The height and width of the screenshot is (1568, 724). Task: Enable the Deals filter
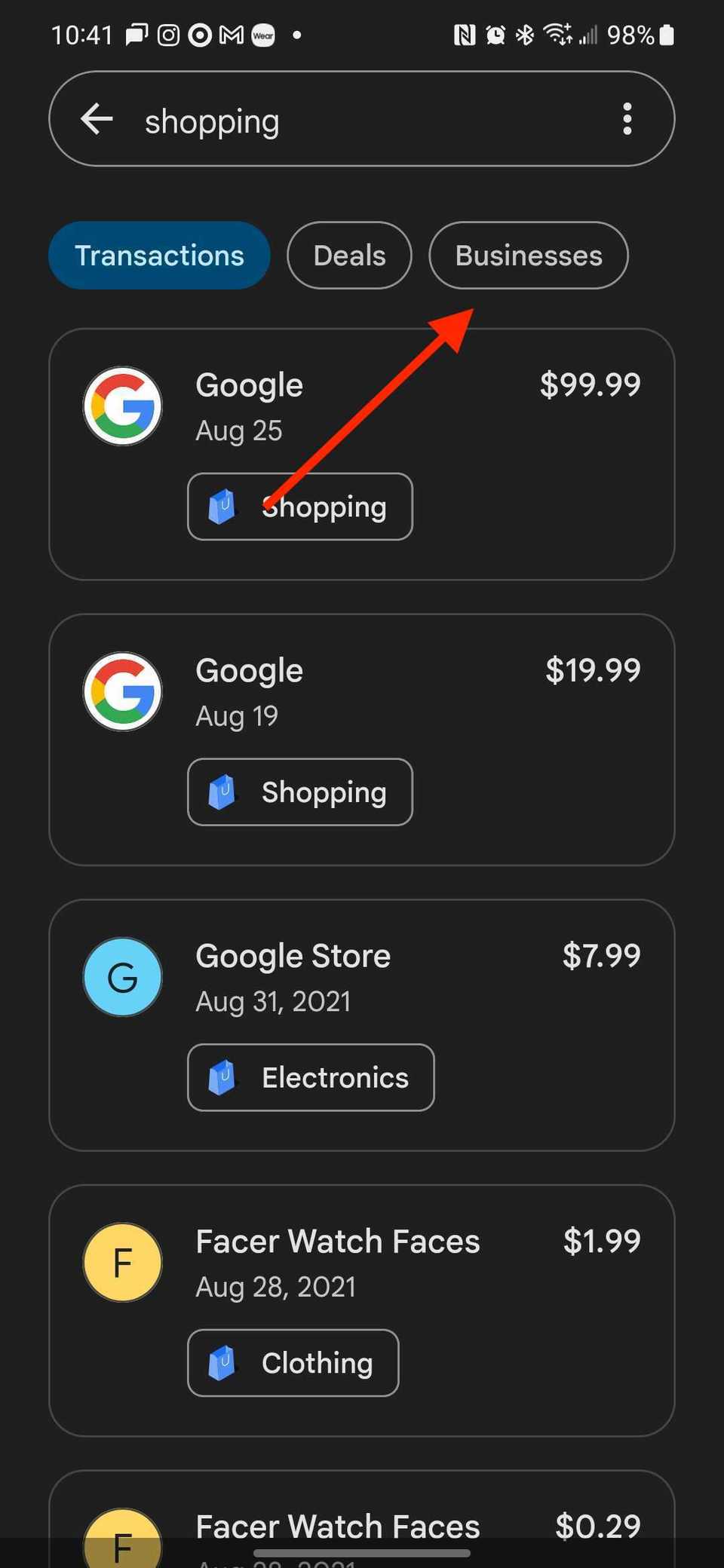pyautogui.click(x=348, y=256)
